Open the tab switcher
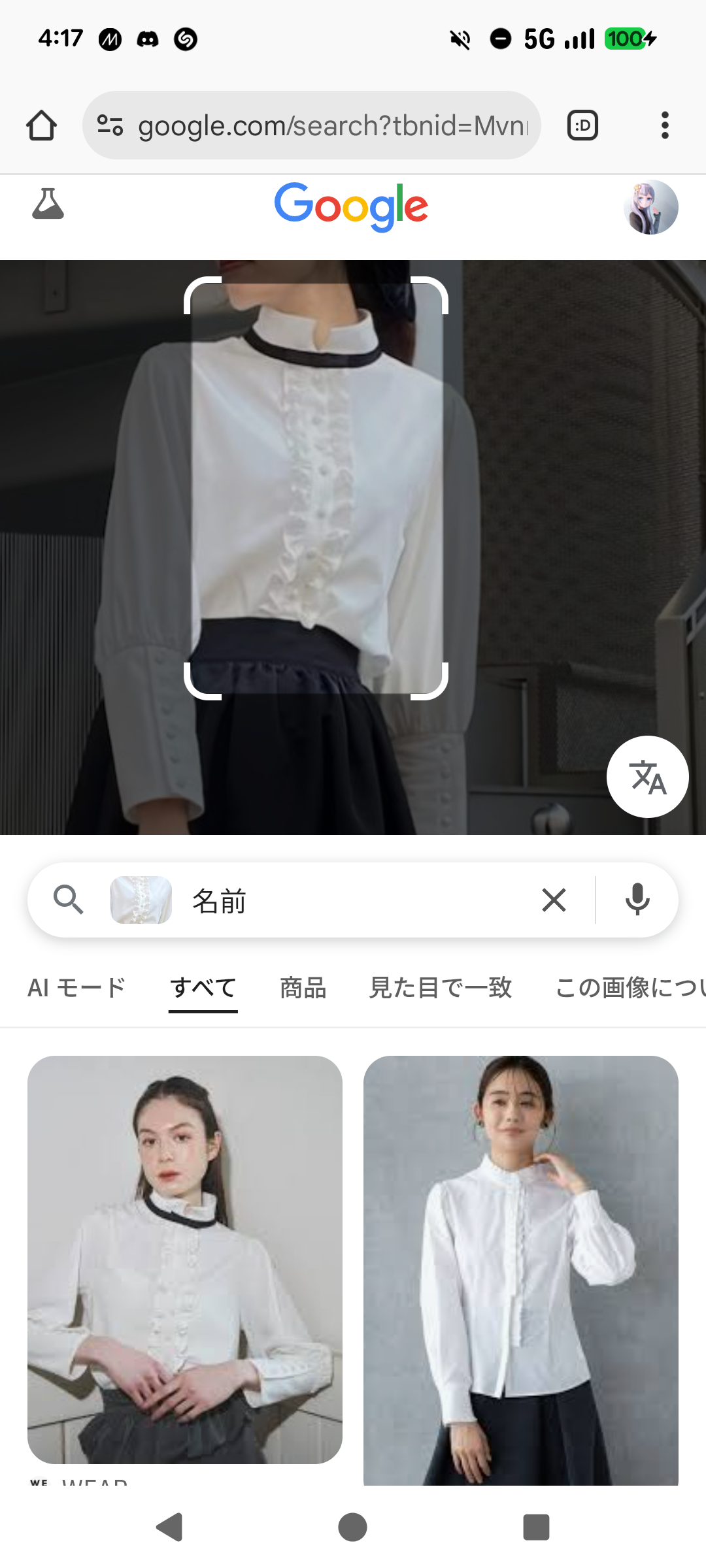706x1568 pixels. click(x=582, y=125)
